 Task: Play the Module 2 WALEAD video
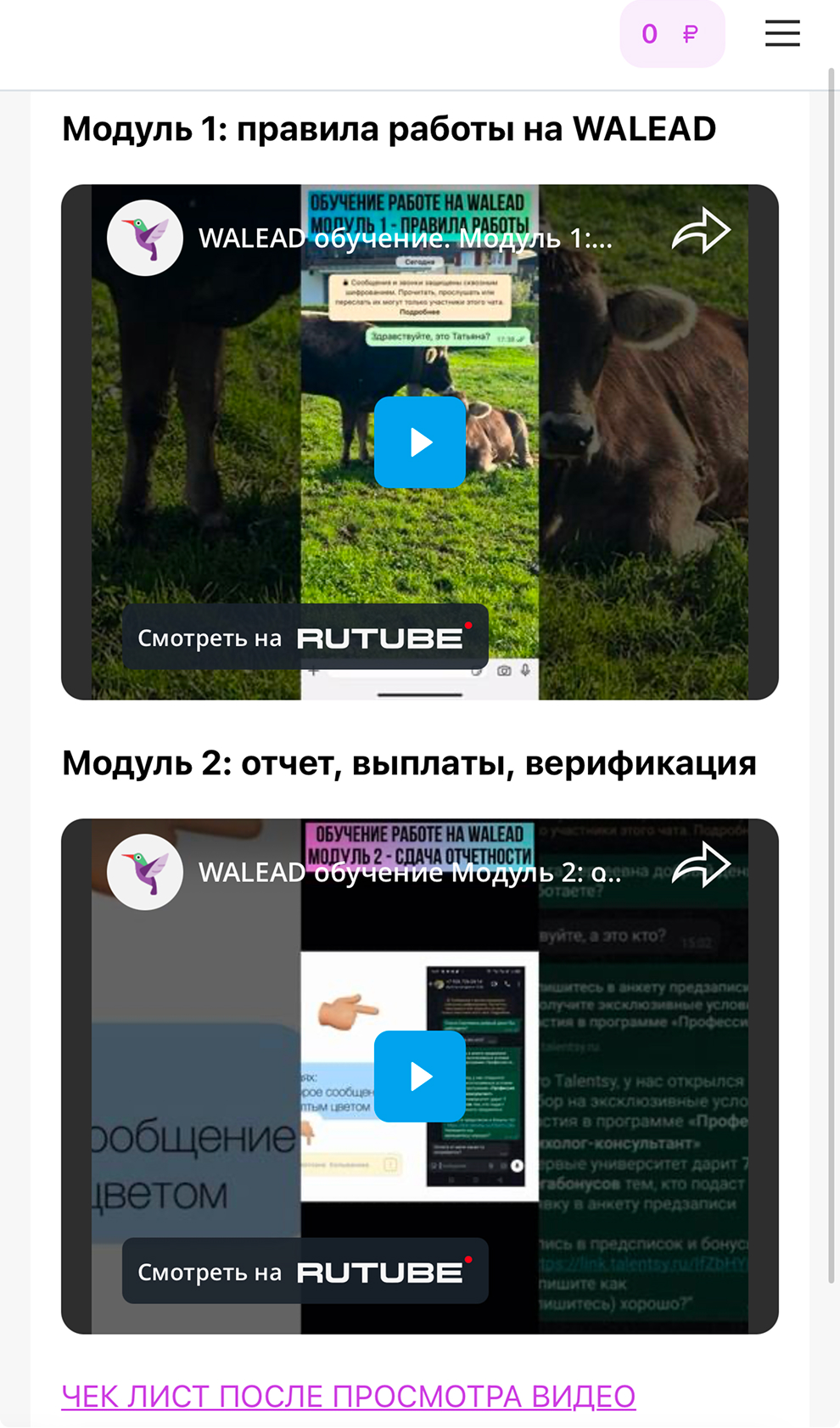click(420, 1077)
